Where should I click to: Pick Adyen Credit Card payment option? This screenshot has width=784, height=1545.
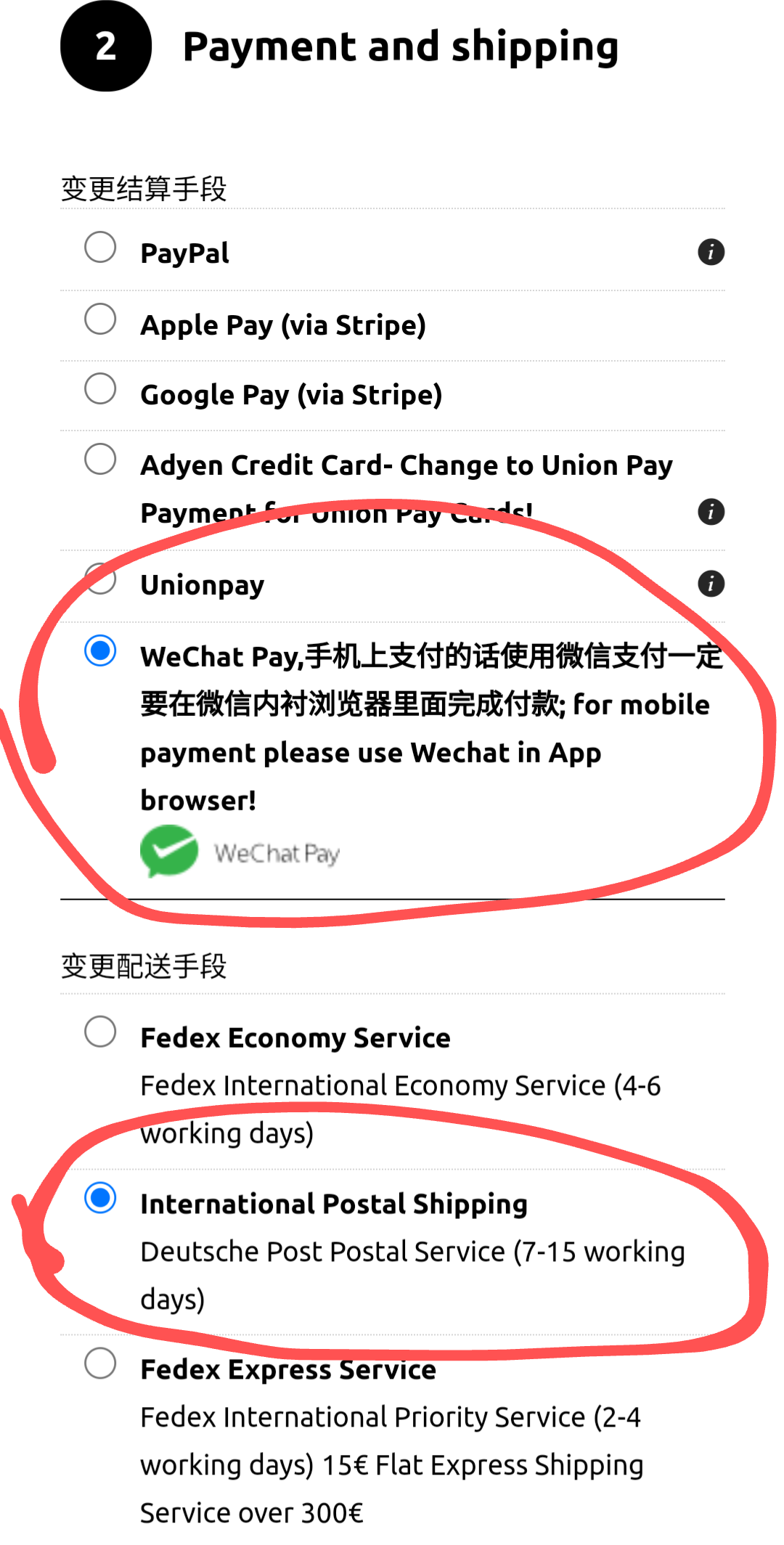100,460
